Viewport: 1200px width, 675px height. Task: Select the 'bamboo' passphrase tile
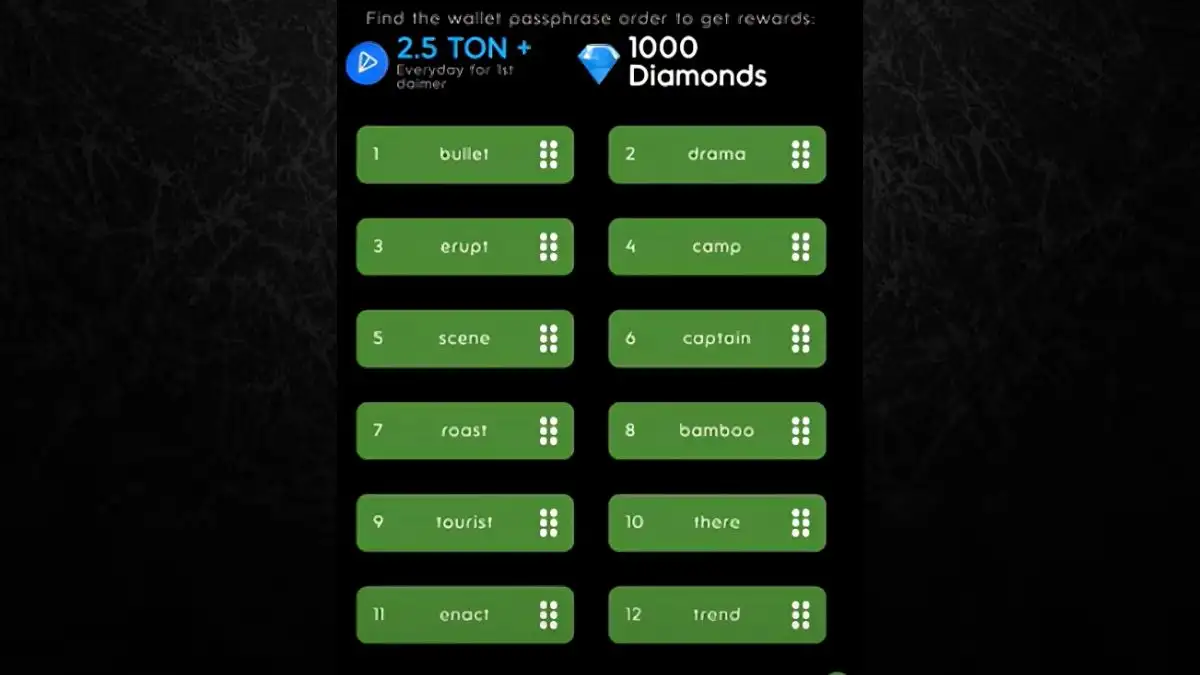716,430
